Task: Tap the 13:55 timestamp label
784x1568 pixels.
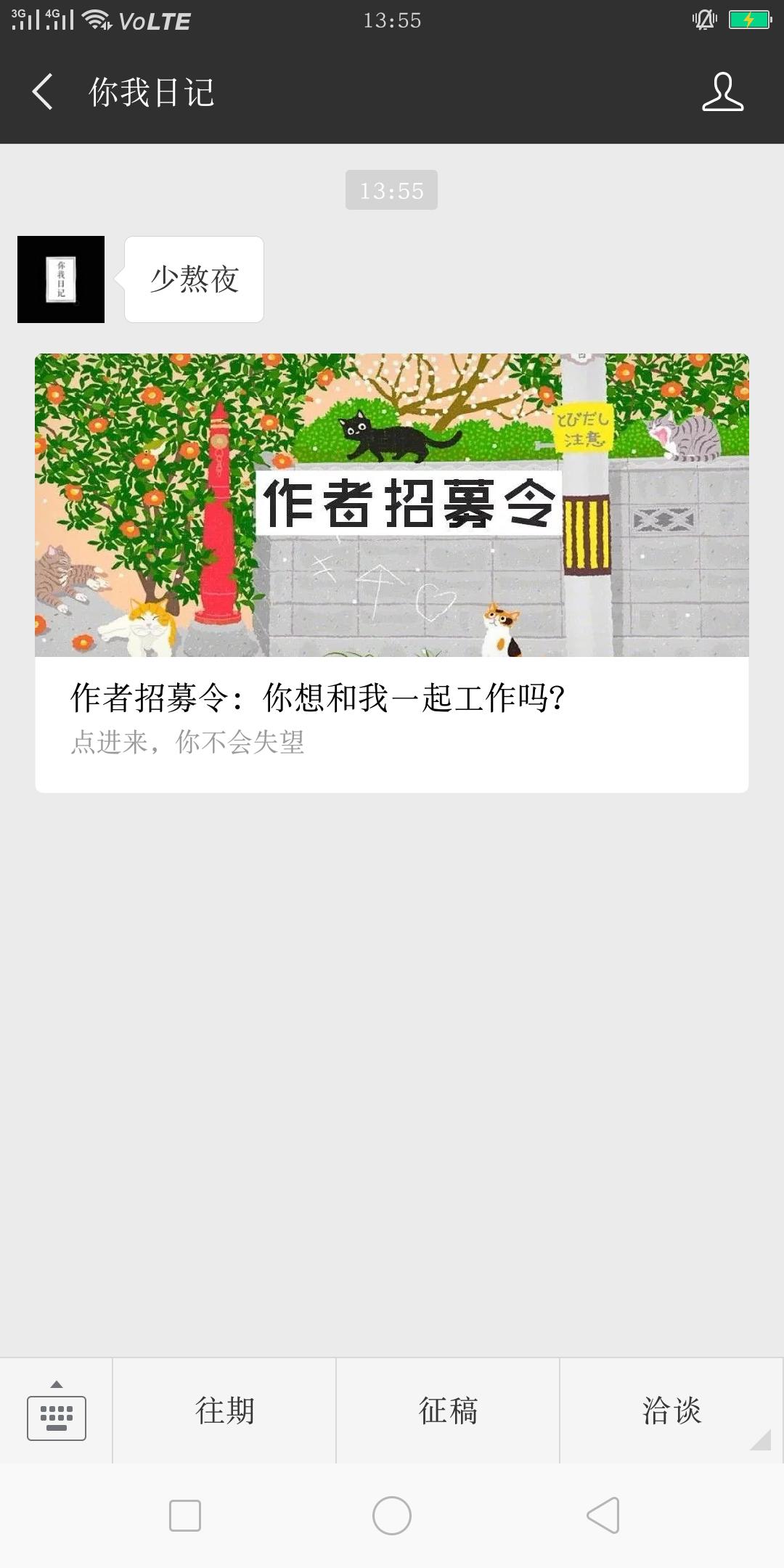Action: tap(392, 189)
